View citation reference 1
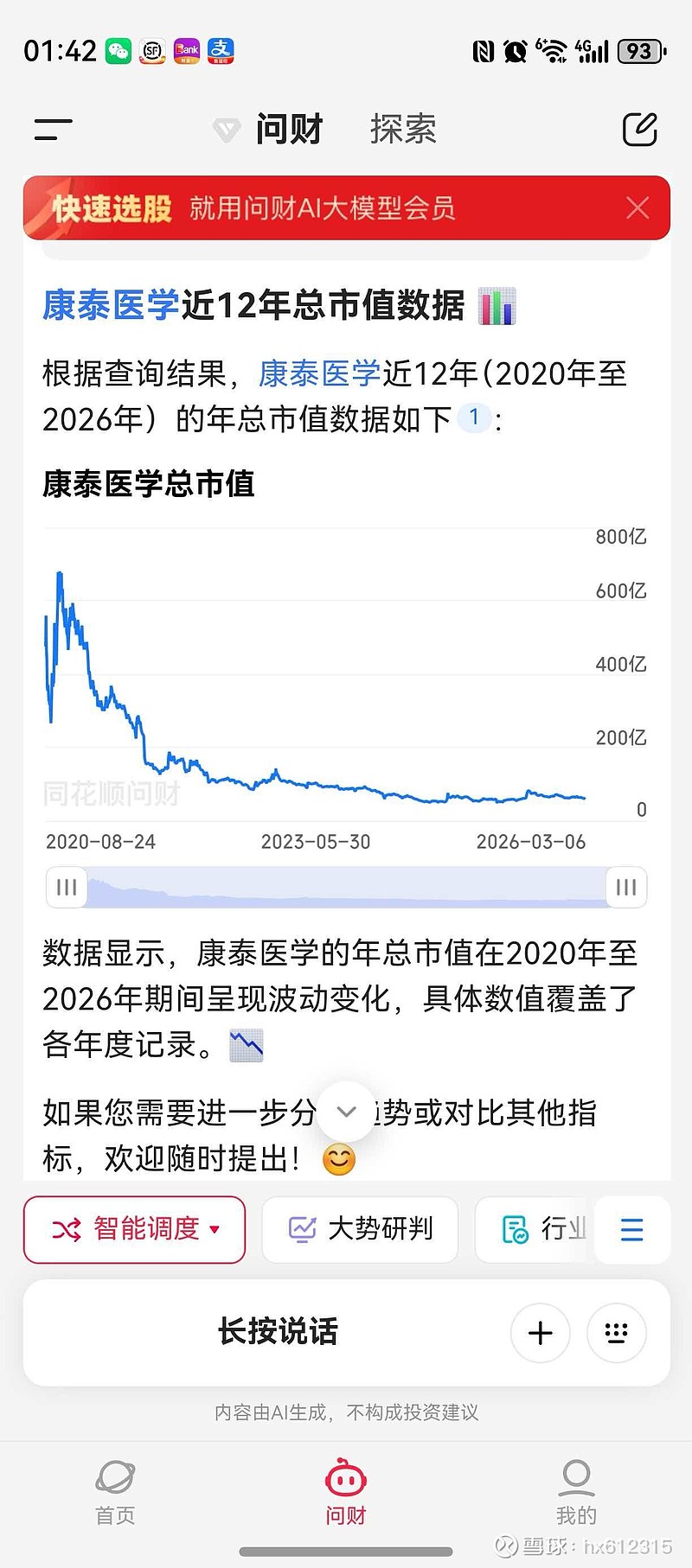The width and height of the screenshot is (692, 1568). (473, 418)
